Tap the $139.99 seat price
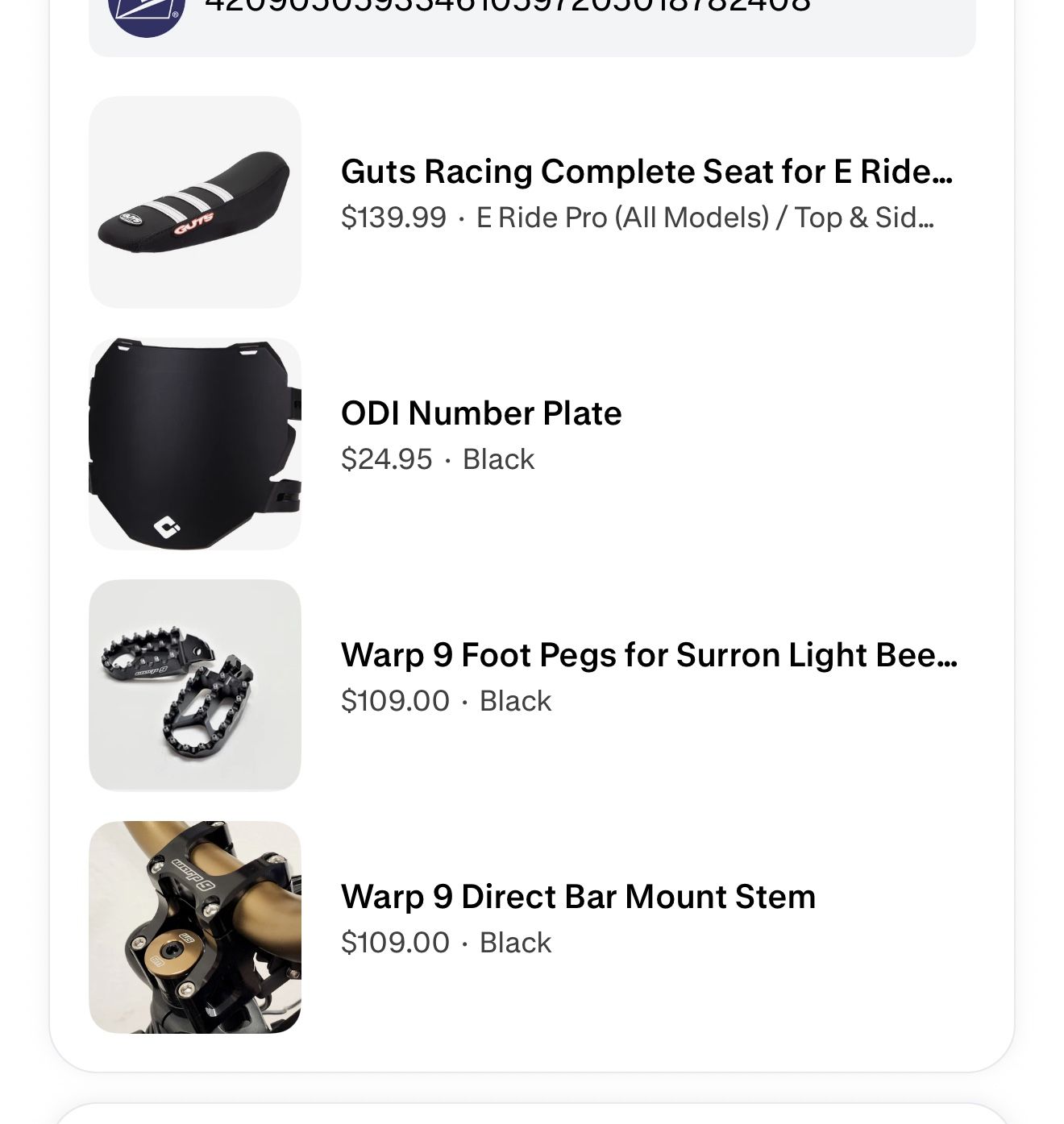Screen dimensions: 1064x1124 click(x=393, y=217)
